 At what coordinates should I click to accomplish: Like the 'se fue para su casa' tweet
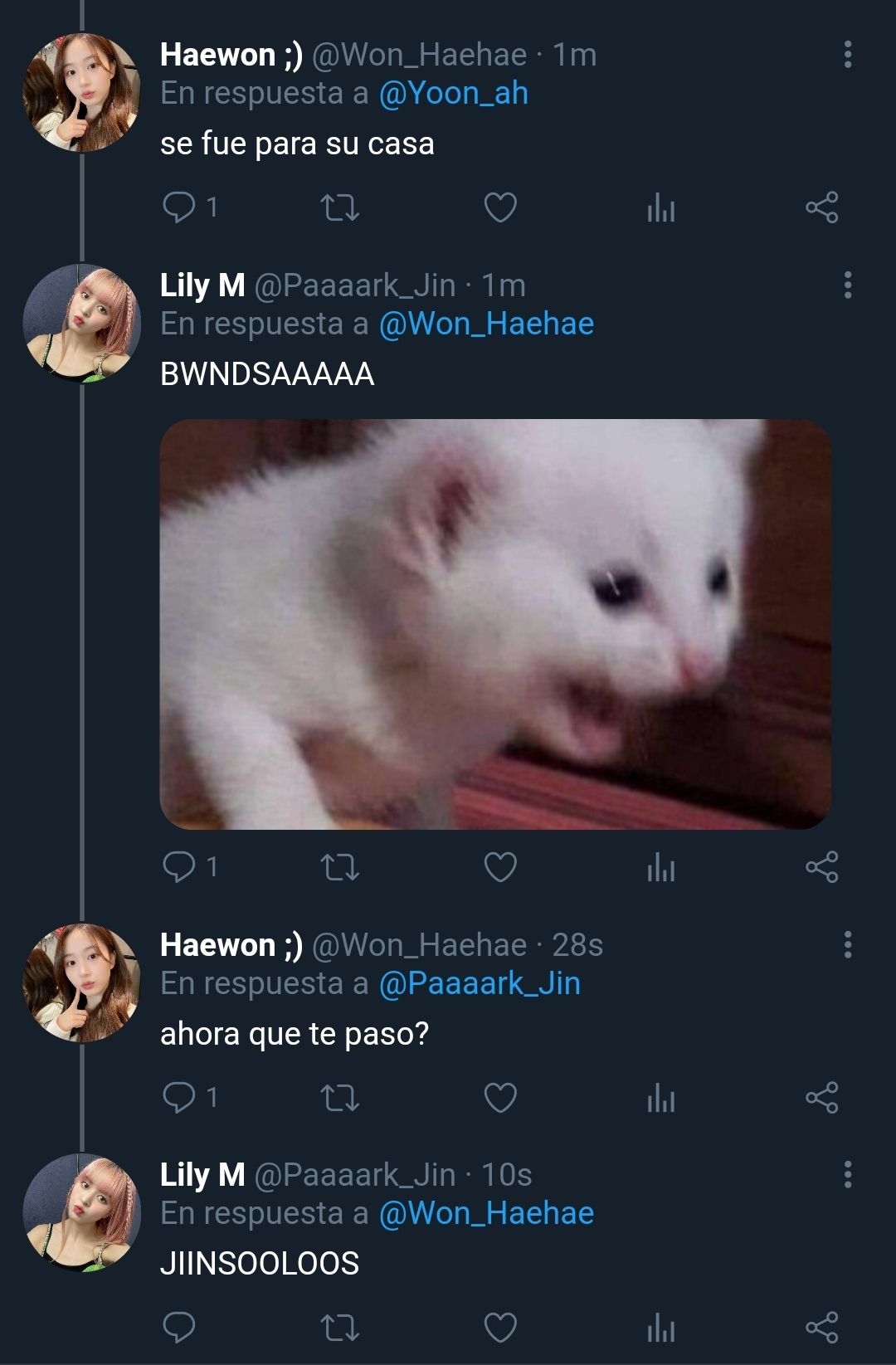500,207
